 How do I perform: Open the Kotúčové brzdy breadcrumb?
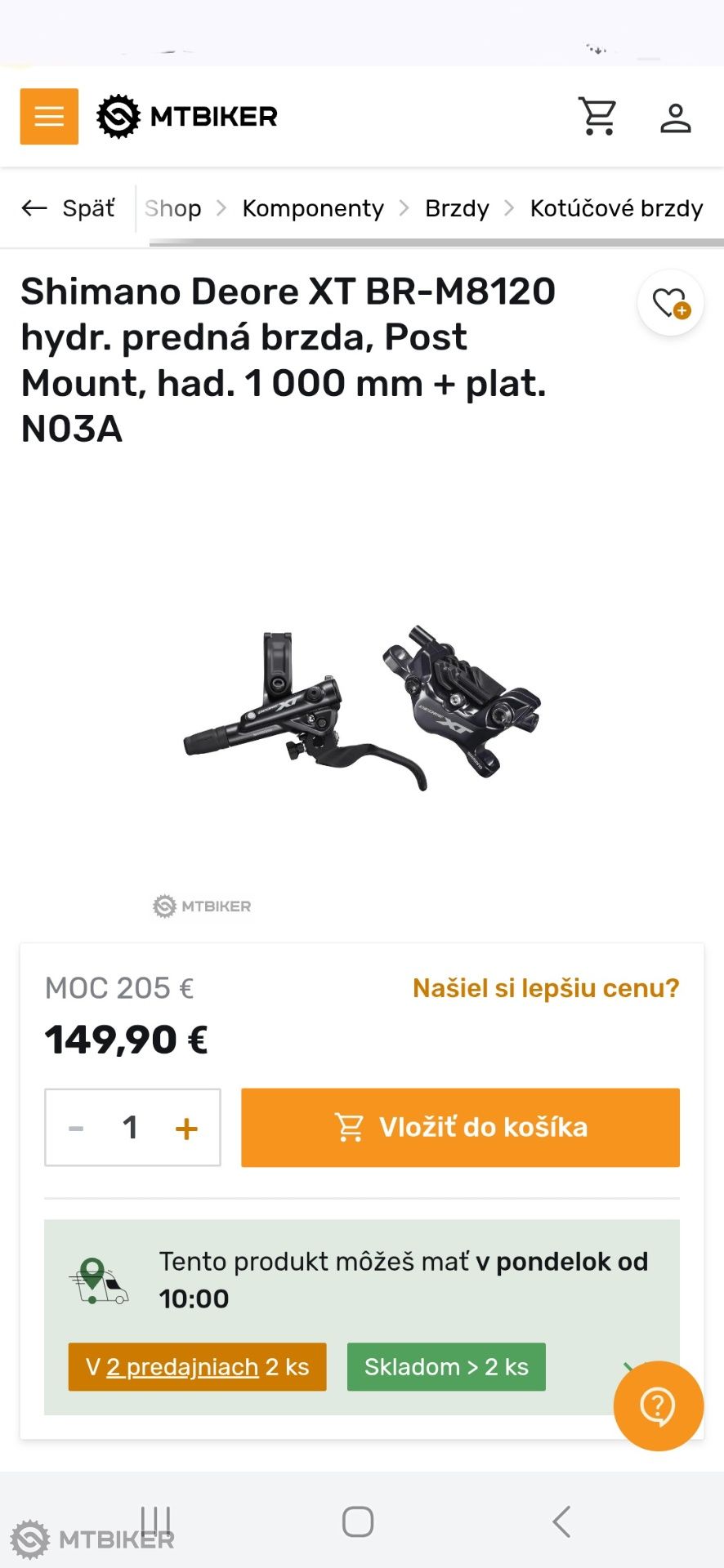point(617,208)
